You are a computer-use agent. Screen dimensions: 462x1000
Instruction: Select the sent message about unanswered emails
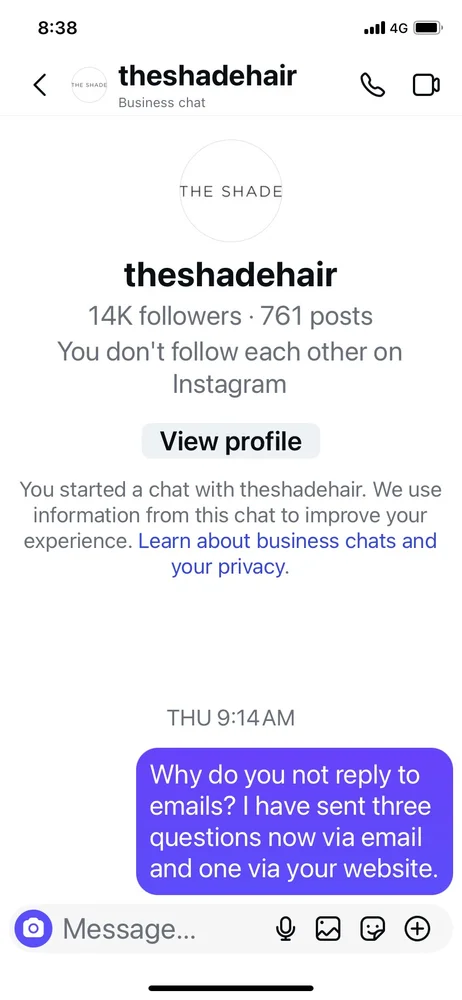point(294,821)
